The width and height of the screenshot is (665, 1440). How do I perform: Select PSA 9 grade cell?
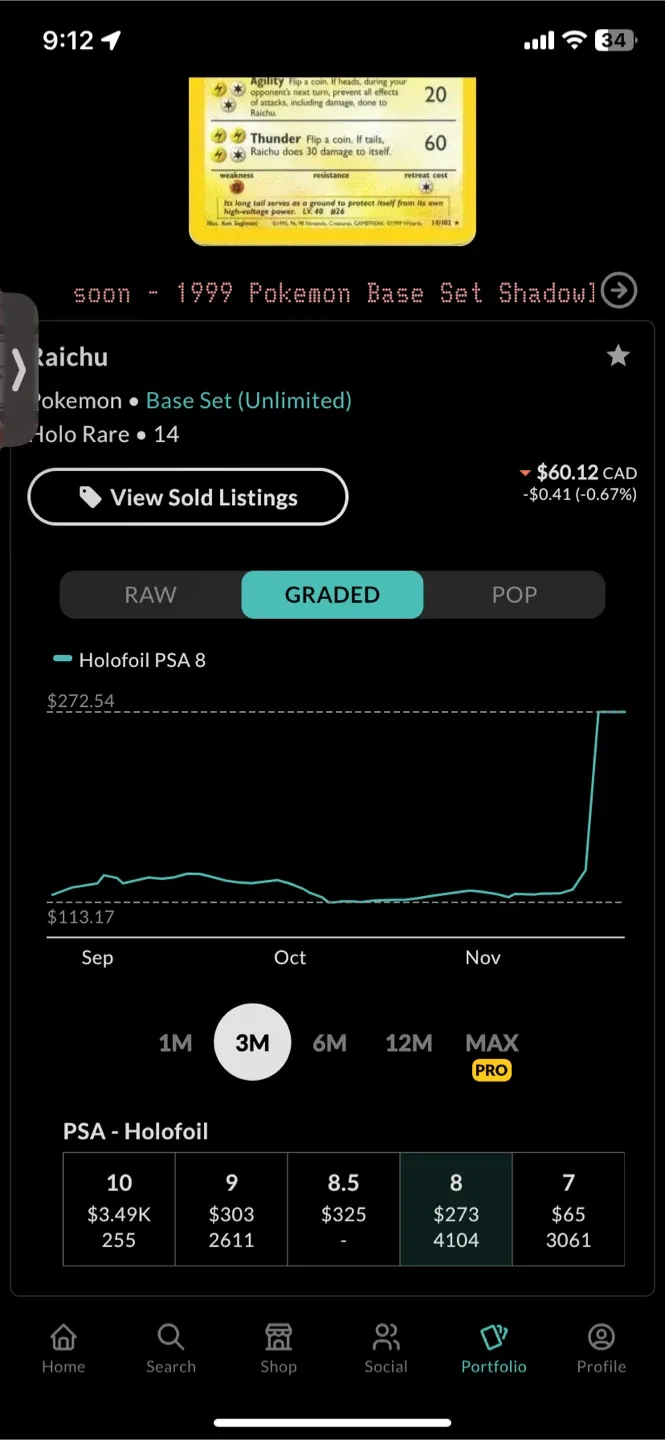coord(231,1210)
